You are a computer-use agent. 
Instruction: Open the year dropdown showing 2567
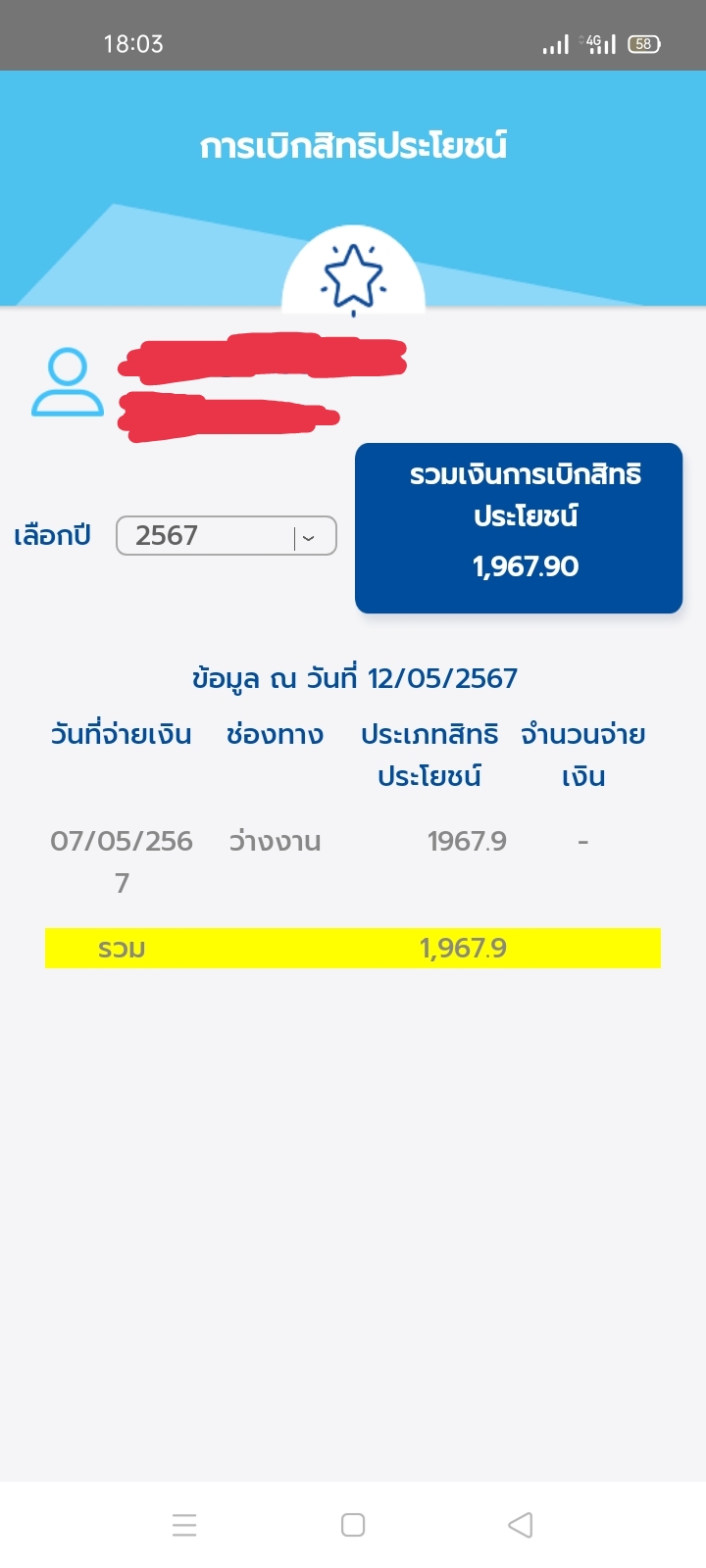[x=227, y=536]
